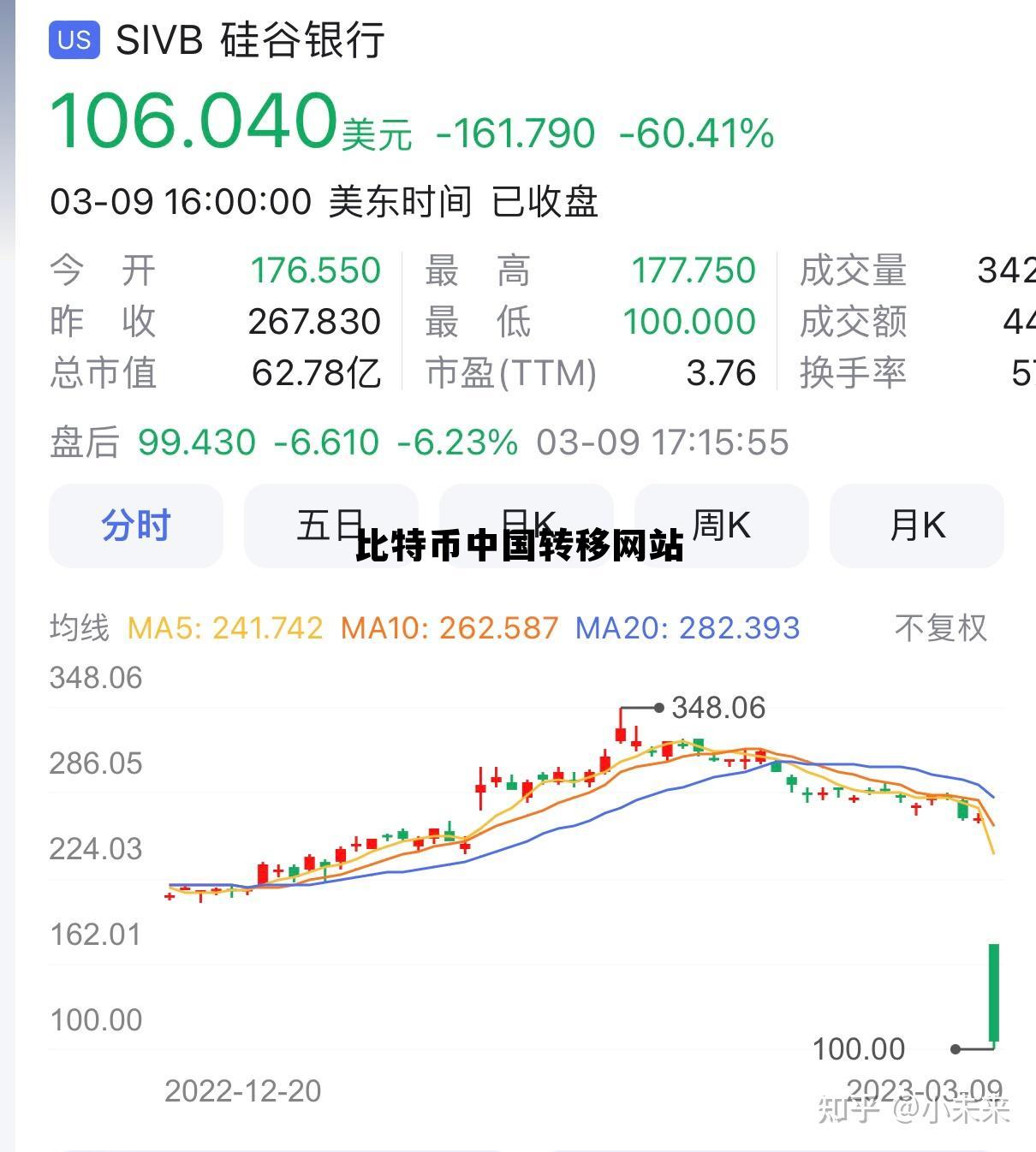View the 周K weekly chart

coord(719,526)
